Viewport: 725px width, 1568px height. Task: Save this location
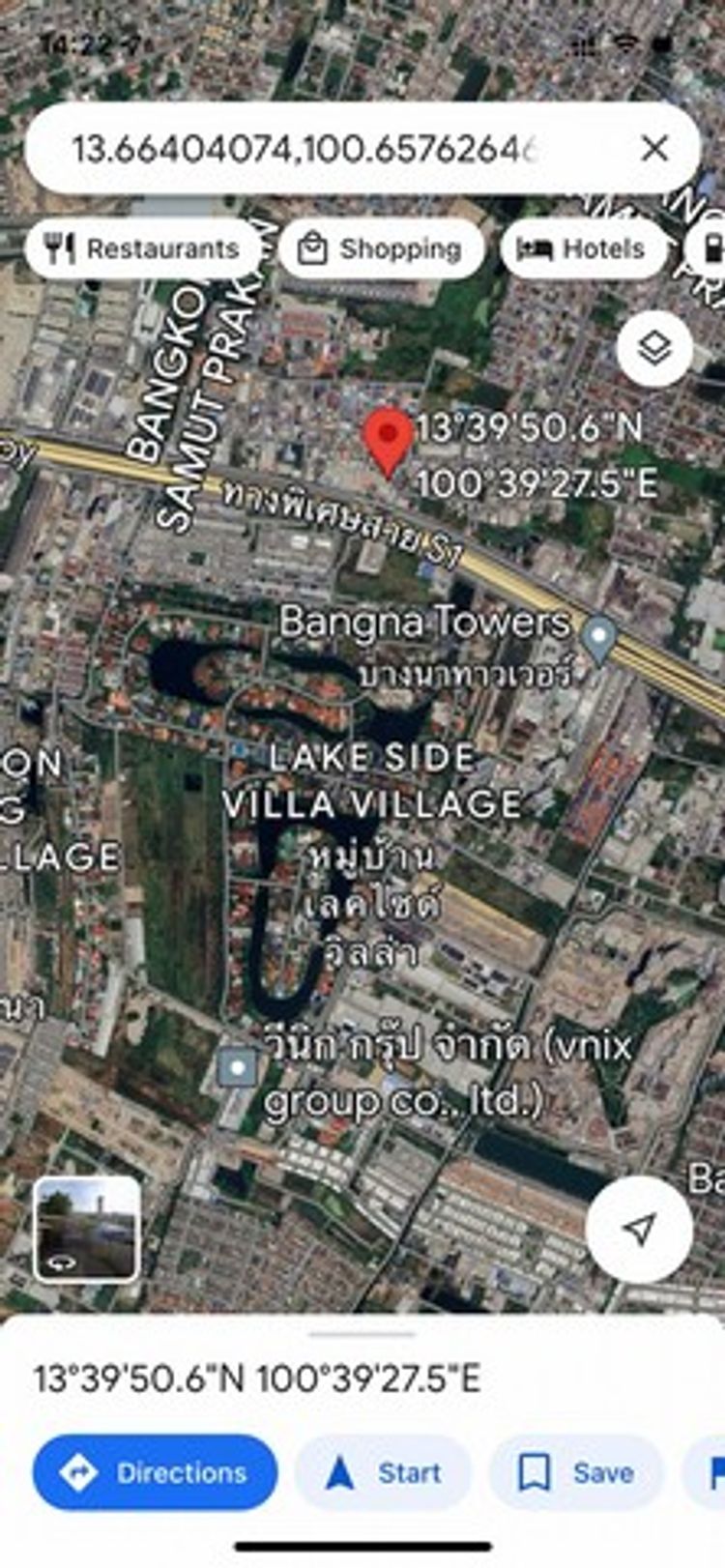point(577,1472)
